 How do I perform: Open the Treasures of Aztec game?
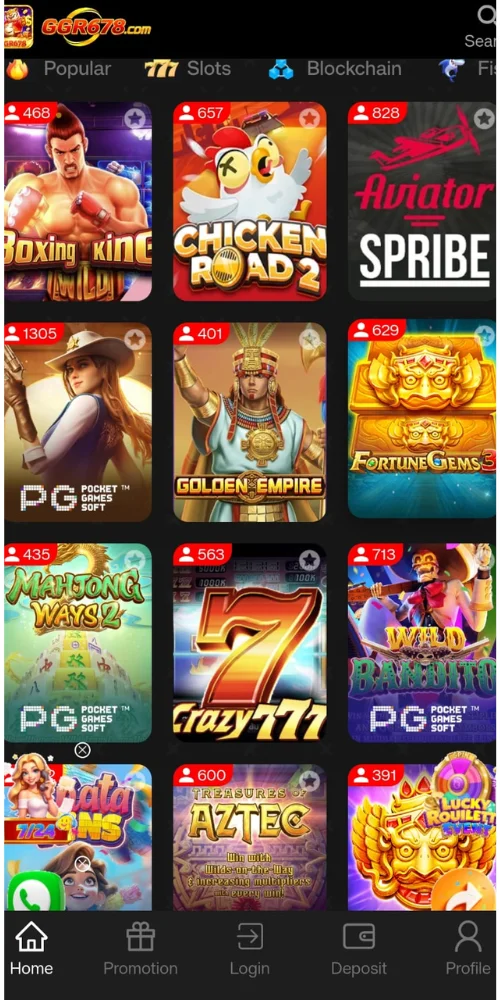(250, 837)
